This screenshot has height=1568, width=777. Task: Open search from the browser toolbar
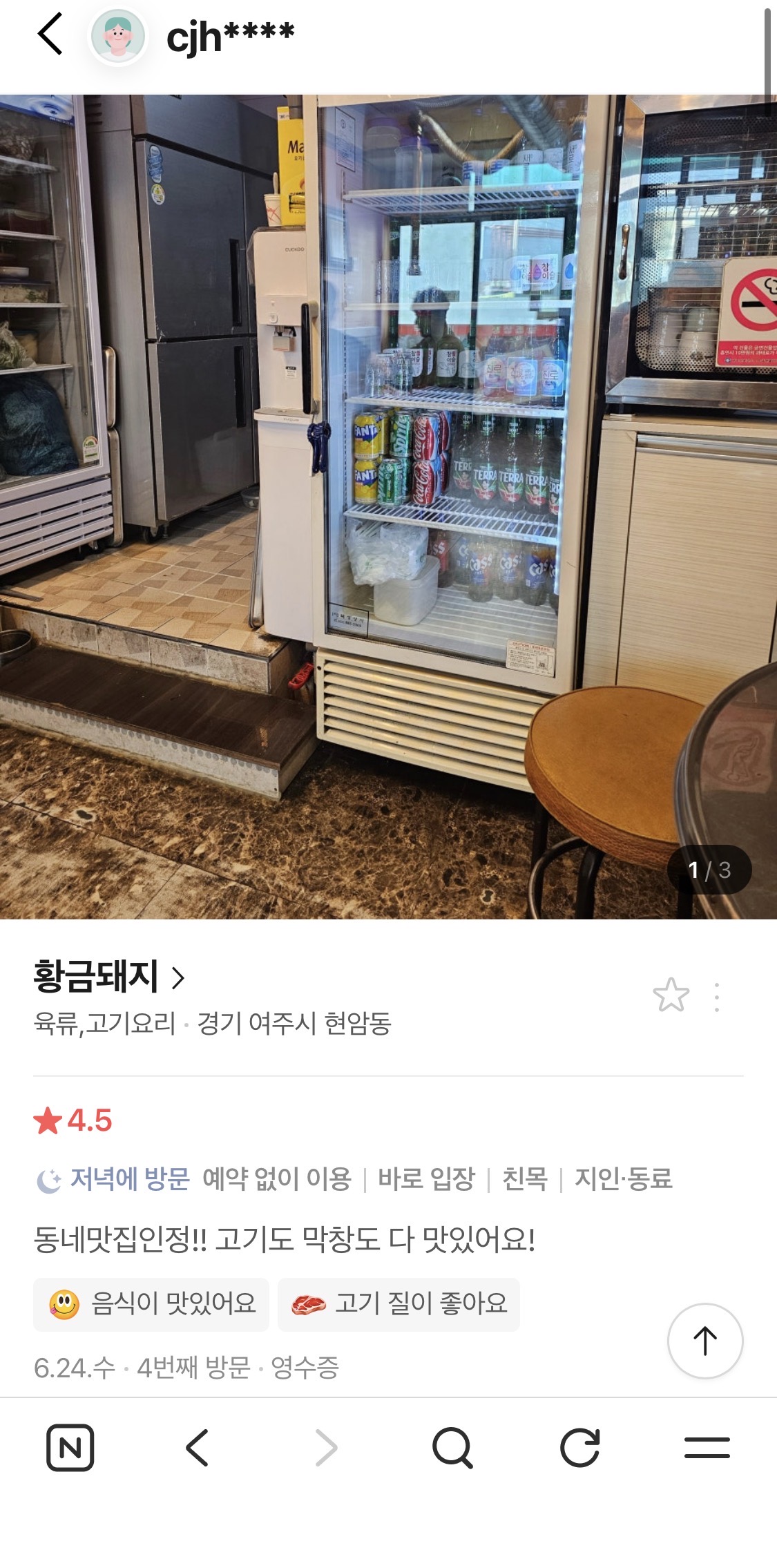452,1447
